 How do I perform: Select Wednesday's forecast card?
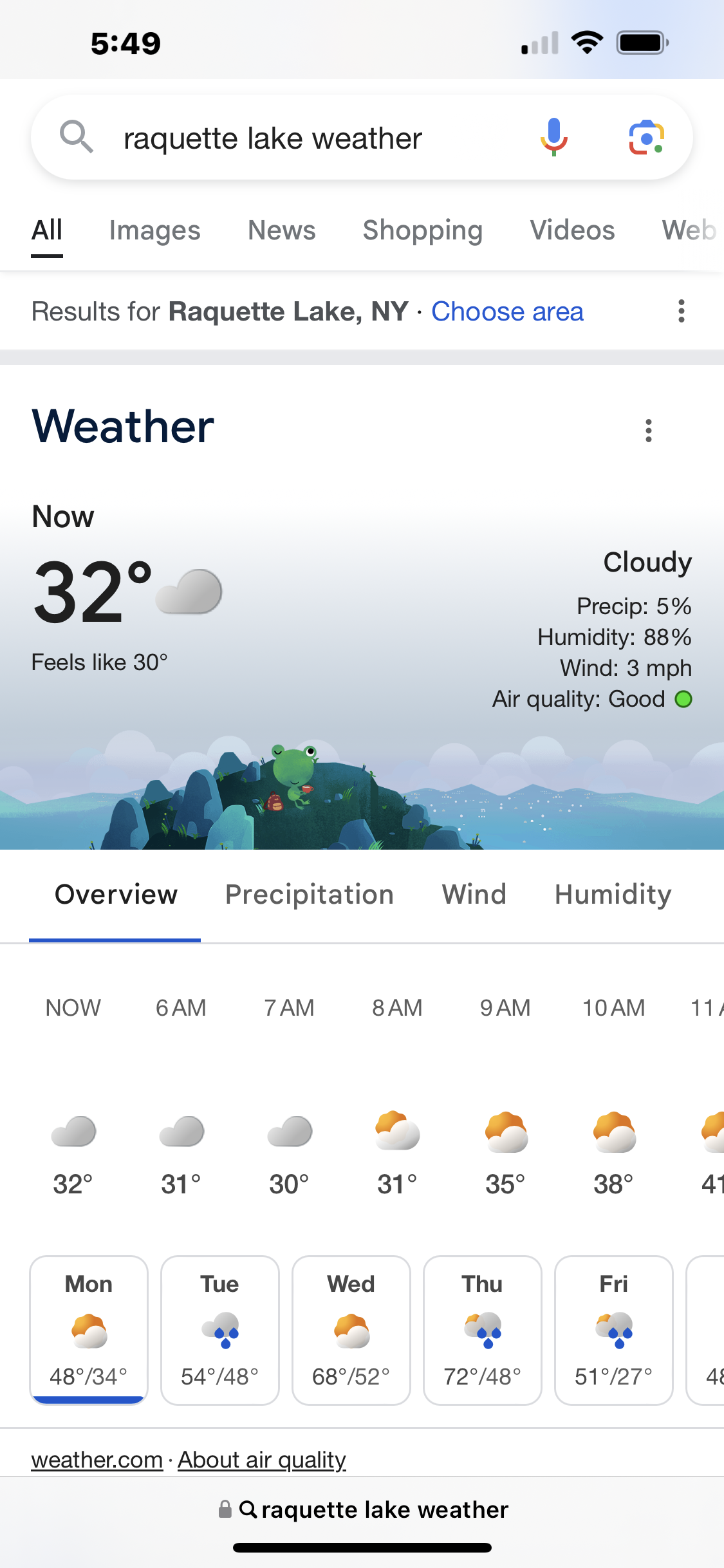click(x=351, y=1330)
